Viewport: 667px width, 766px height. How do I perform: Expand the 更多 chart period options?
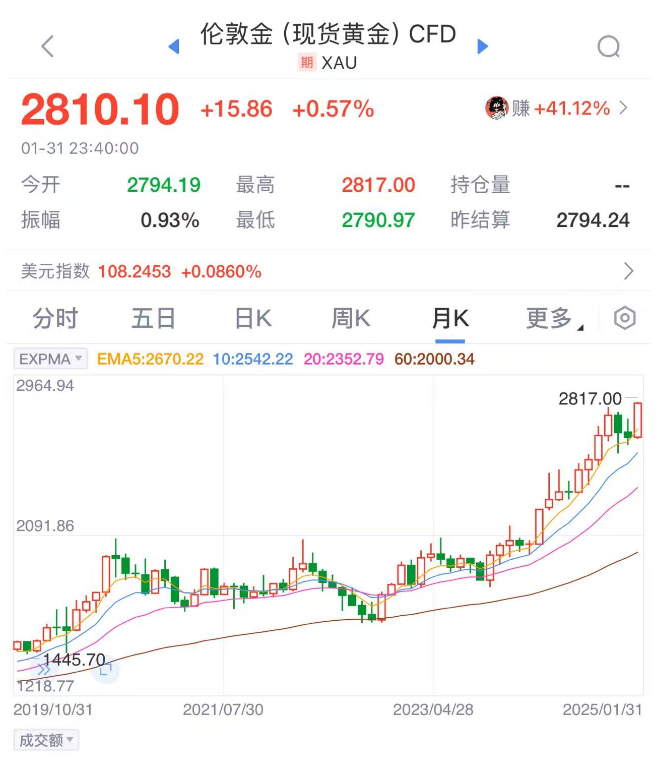pos(549,319)
